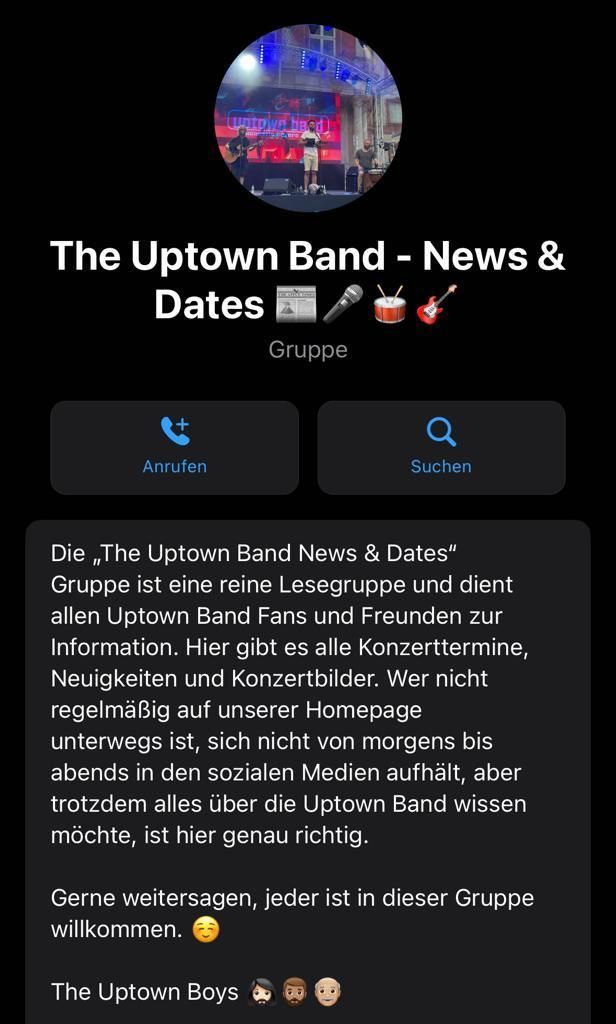
Task: Open the group profile photo
Action: pyautogui.click(x=308, y=118)
